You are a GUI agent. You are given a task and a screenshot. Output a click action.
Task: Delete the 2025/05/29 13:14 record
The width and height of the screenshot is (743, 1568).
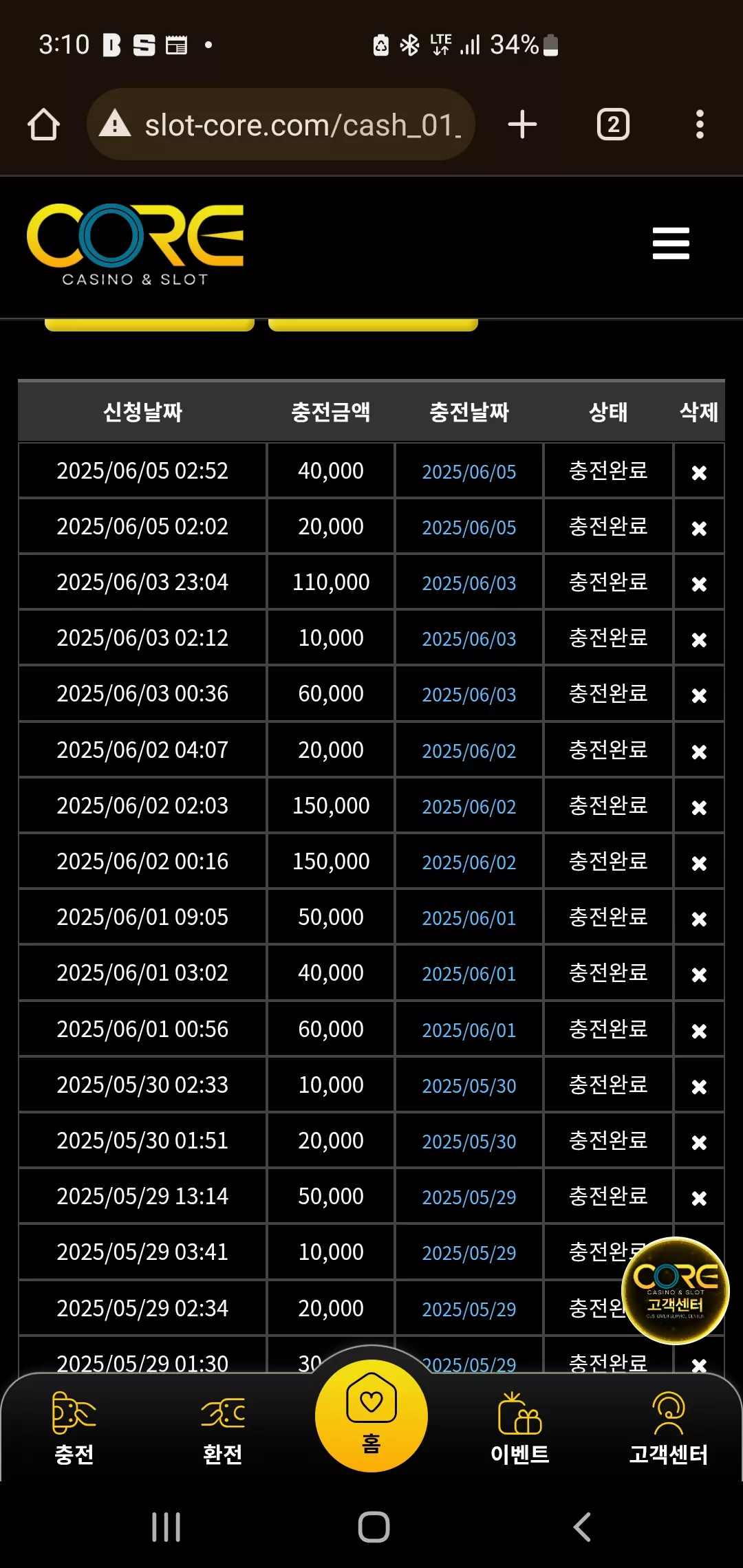699,1198
